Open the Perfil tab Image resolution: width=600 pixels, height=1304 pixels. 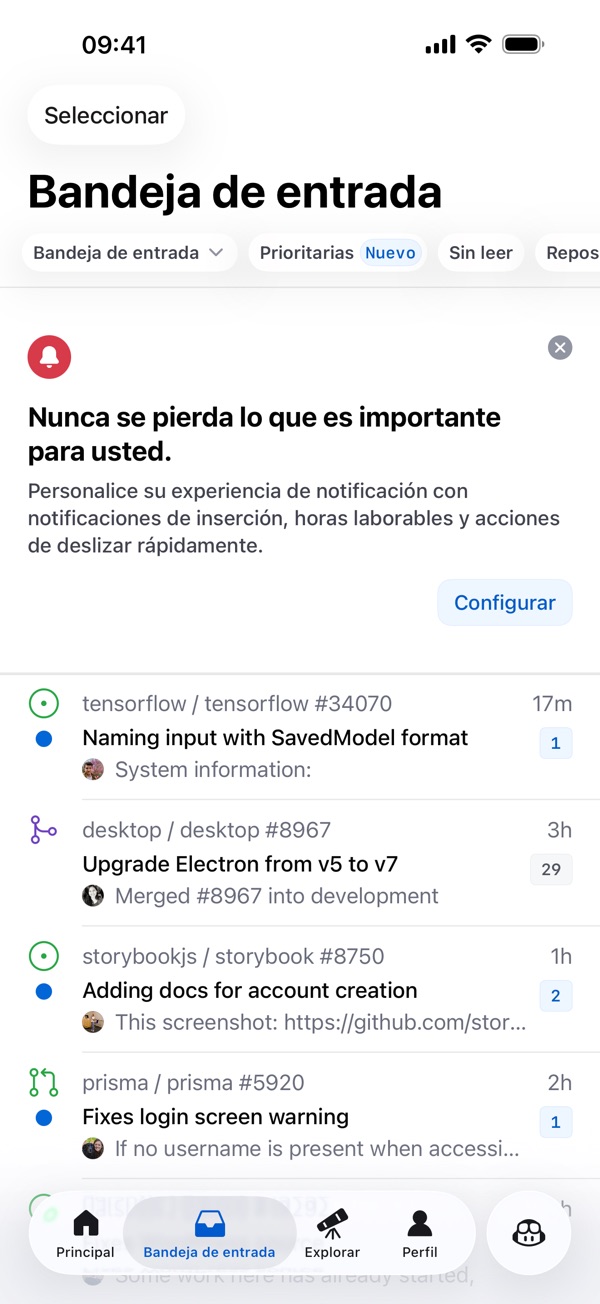[x=420, y=1233]
